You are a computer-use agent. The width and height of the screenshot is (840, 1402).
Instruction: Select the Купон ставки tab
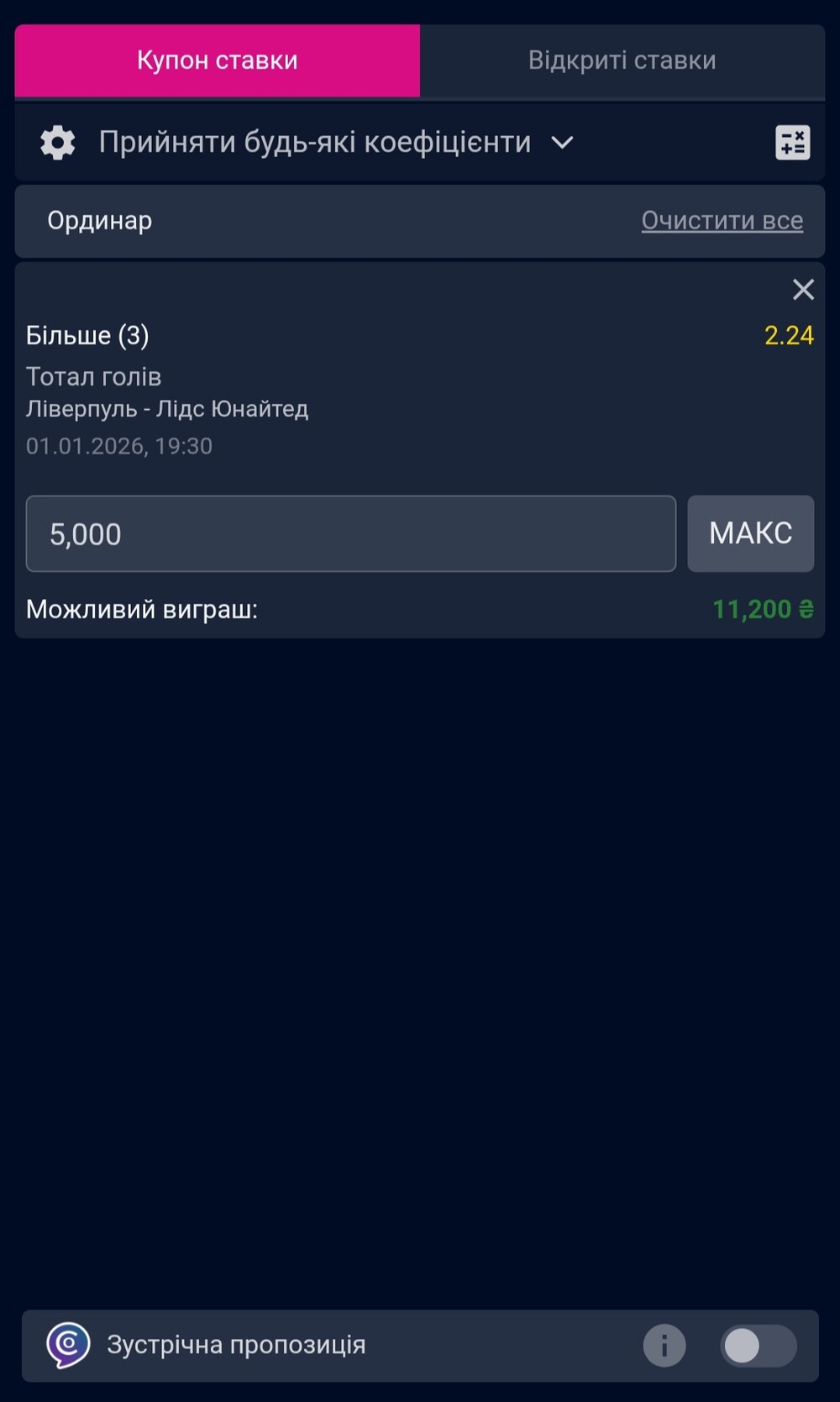[x=217, y=60]
